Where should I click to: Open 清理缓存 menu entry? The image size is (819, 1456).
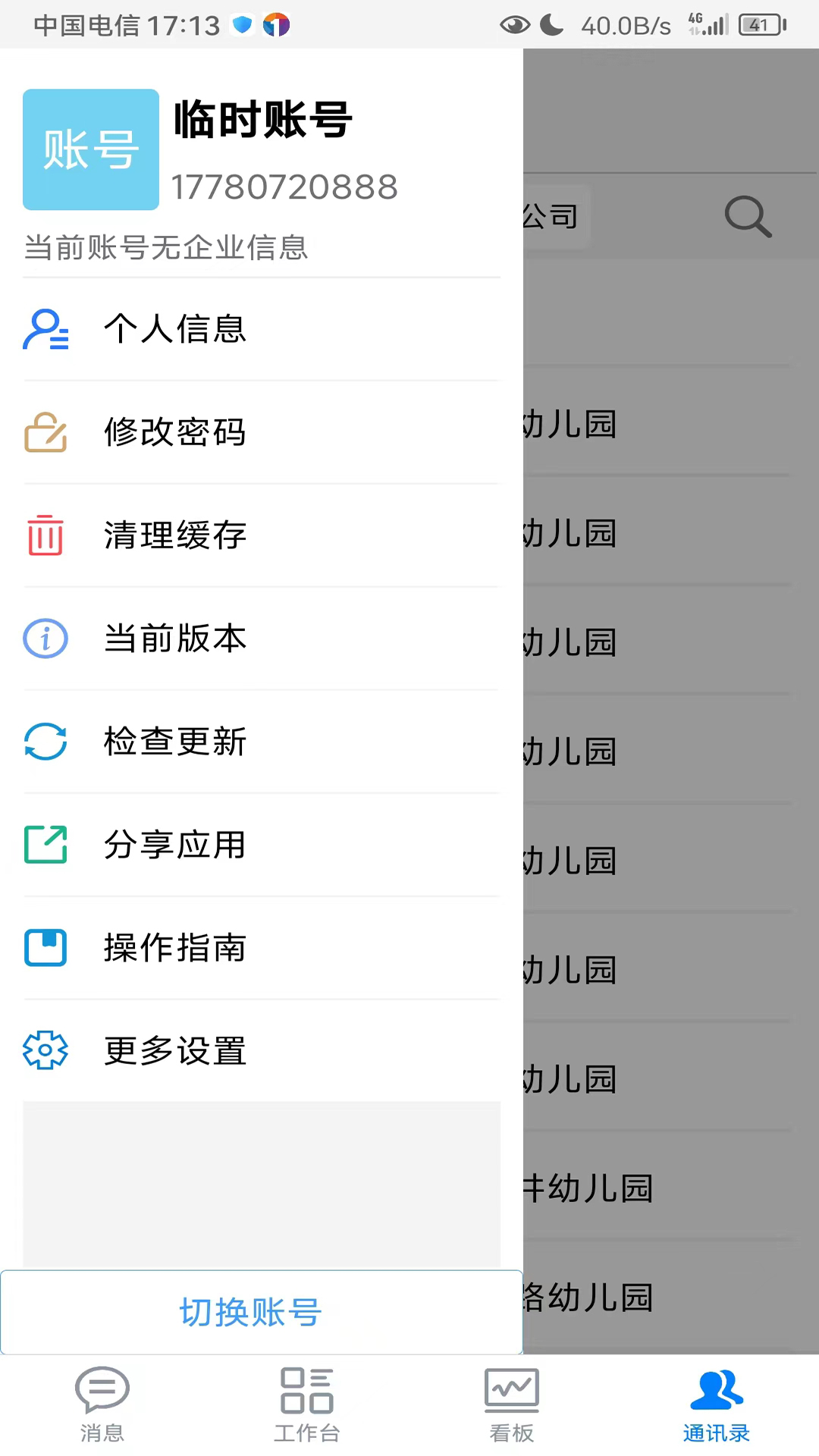point(174,536)
